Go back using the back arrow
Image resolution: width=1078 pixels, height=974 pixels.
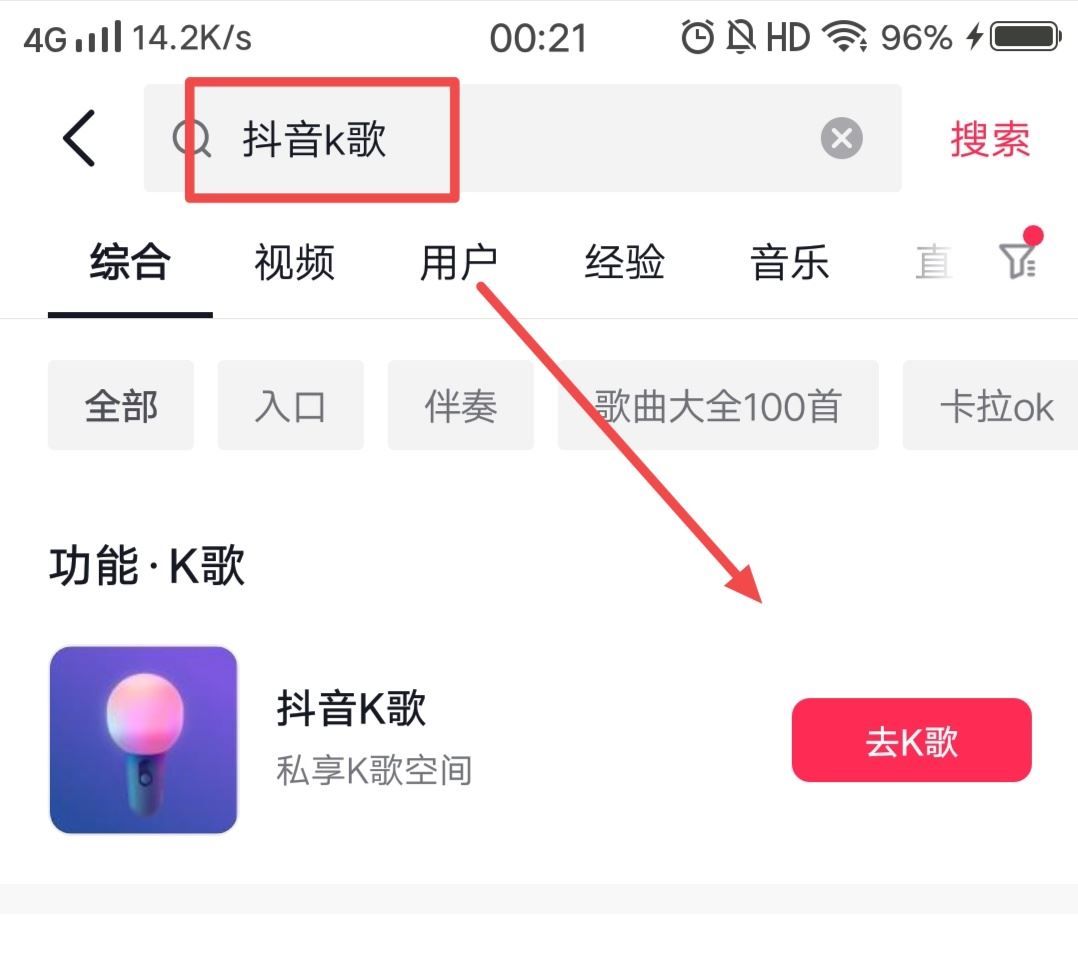[x=79, y=138]
